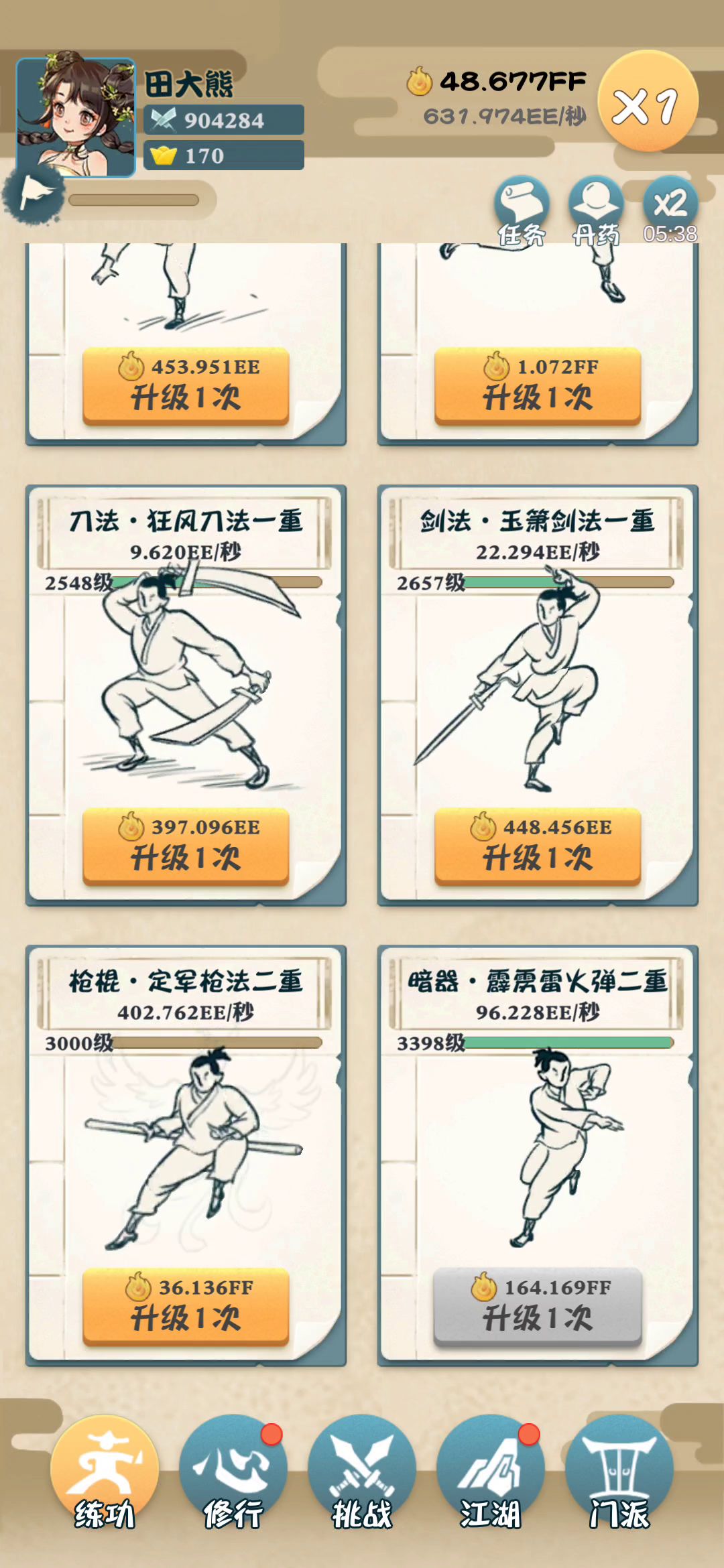Change the X1 upgrade multiplier
This screenshot has height=1568, width=724.
[x=648, y=102]
